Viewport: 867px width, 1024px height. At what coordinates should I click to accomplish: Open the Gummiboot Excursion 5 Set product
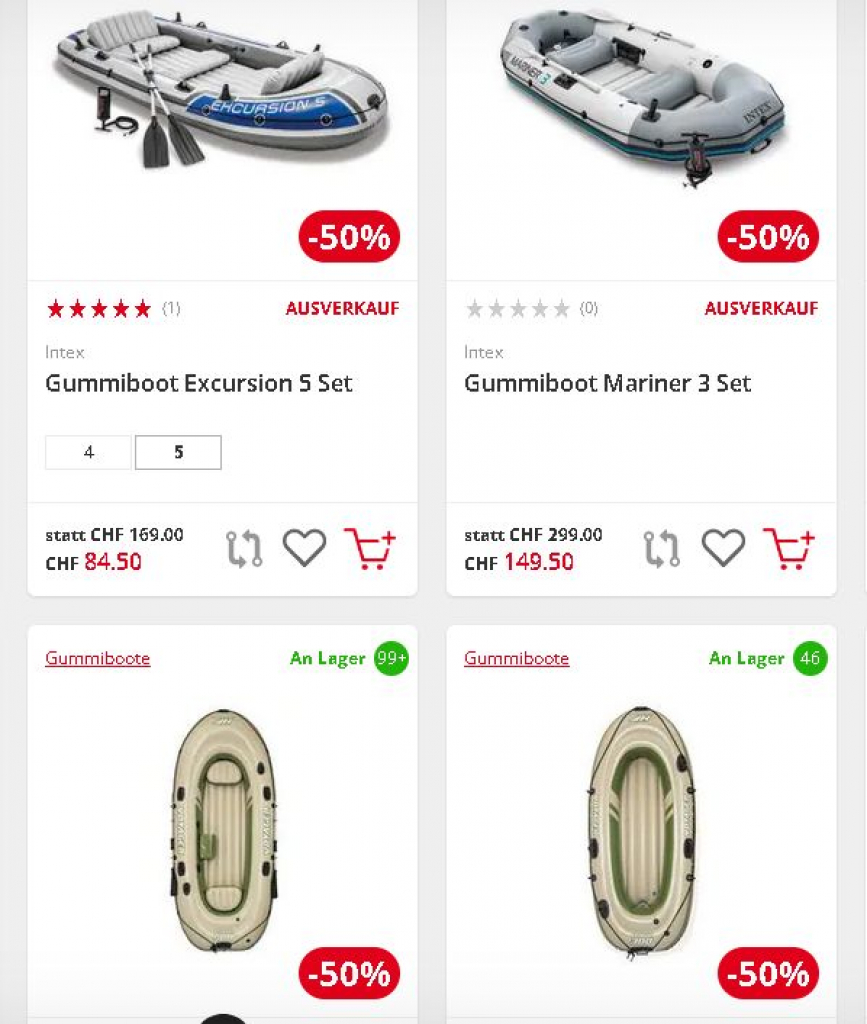[x=199, y=383]
